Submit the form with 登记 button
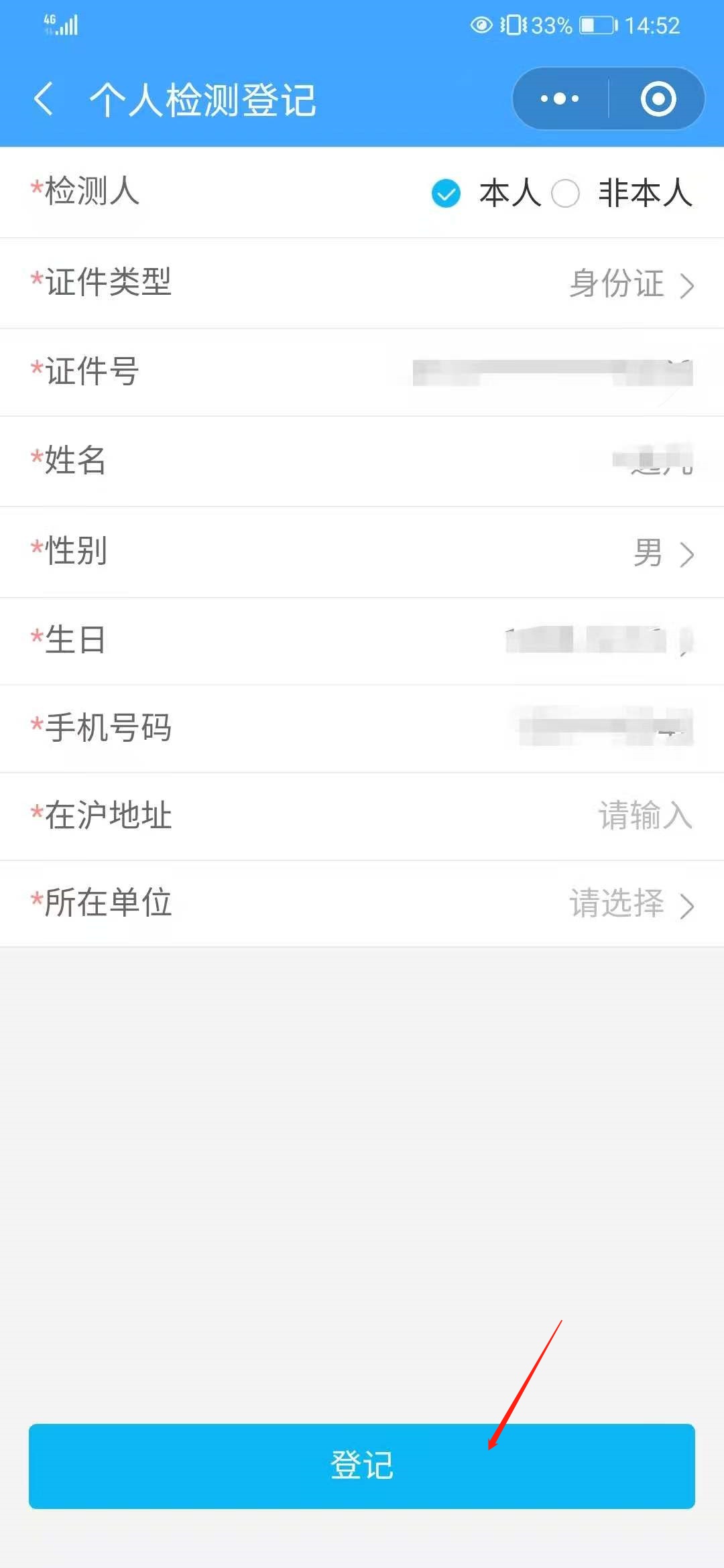 coord(362,1466)
